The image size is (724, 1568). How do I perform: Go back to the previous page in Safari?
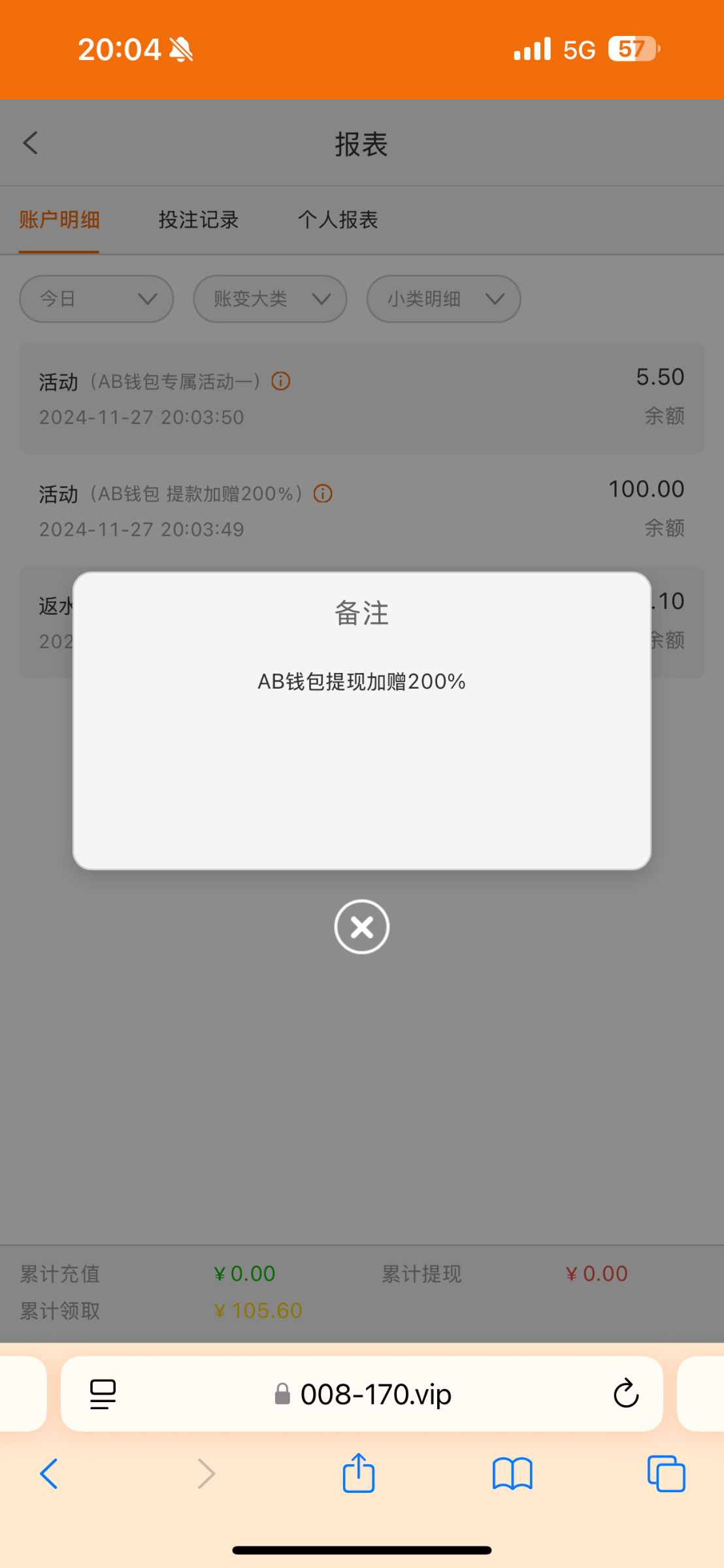(x=49, y=1474)
